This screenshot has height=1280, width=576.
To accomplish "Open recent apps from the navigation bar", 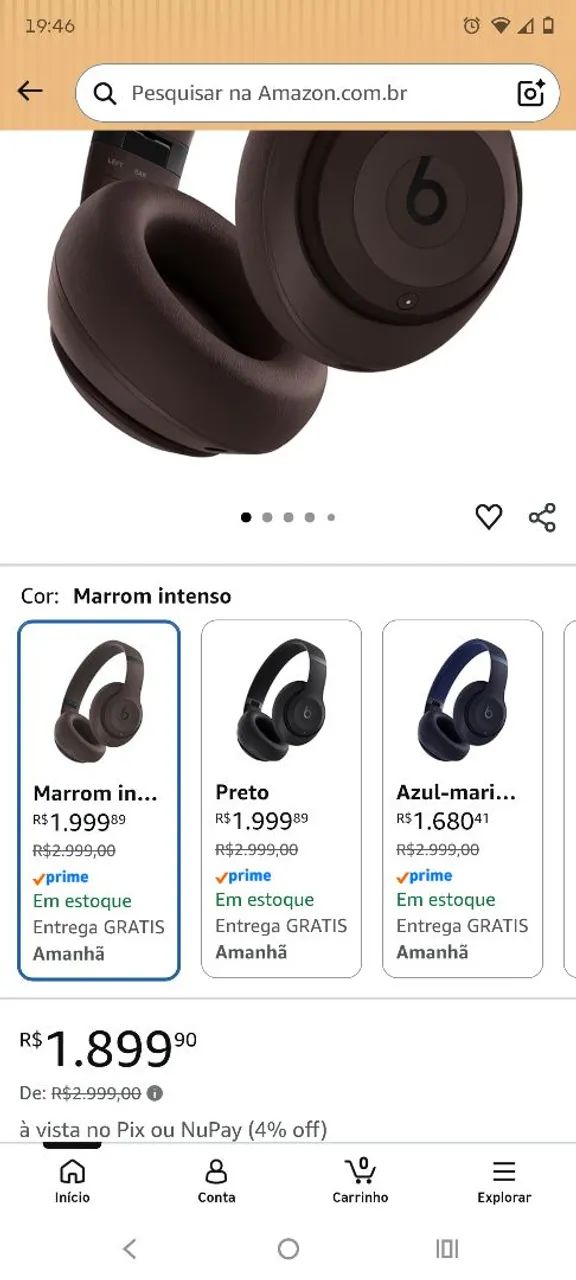I will tap(447, 1248).
